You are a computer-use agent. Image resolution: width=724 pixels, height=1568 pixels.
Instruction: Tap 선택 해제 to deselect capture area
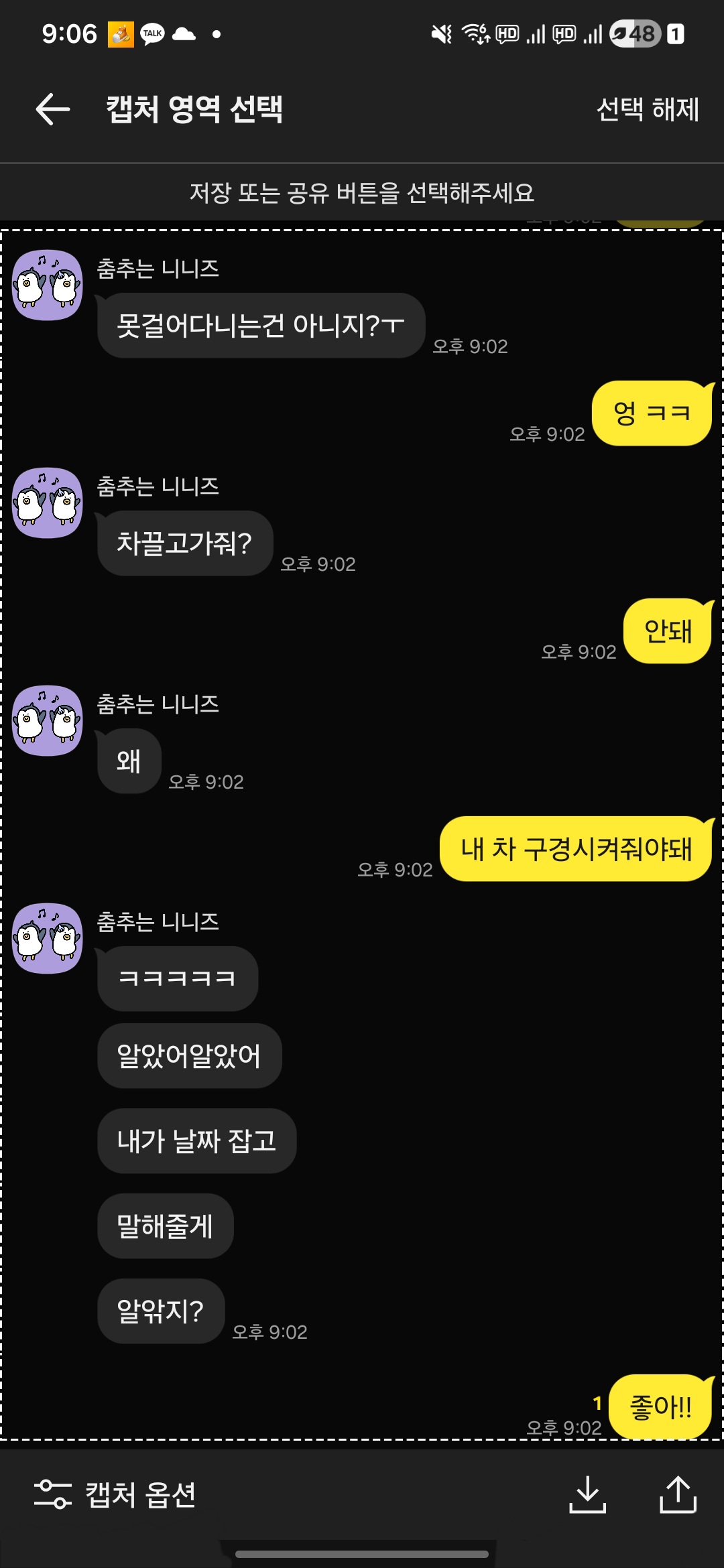click(647, 109)
